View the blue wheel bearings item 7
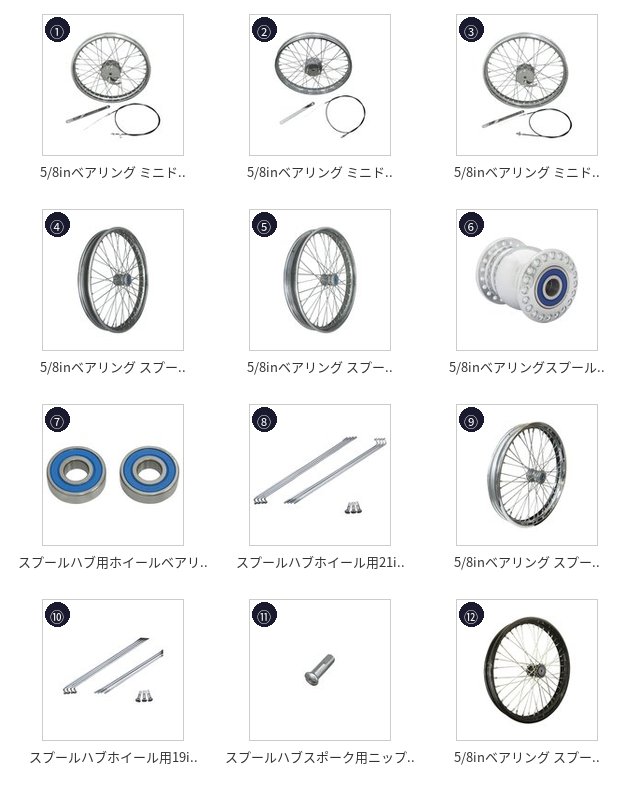 [113, 475]
